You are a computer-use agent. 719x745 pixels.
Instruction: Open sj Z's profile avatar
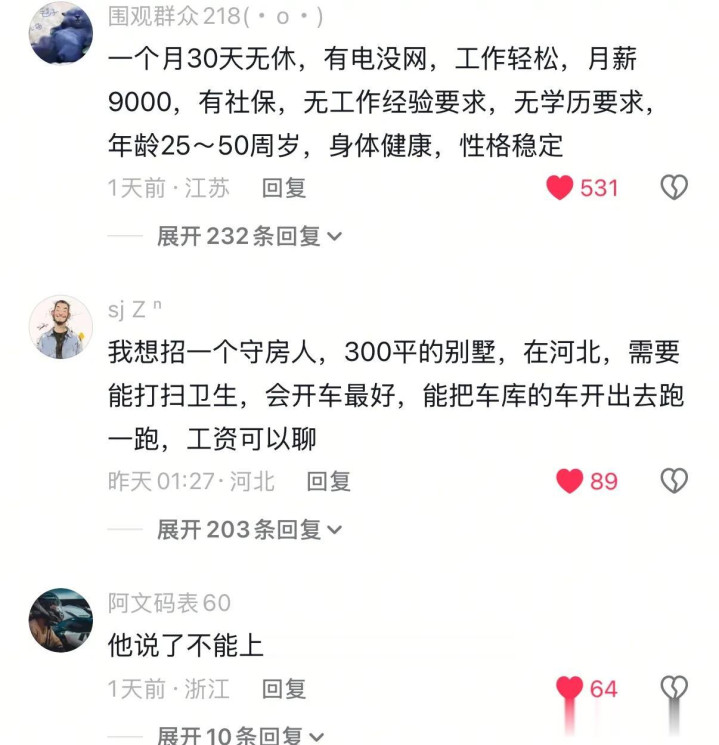(x=61, y=327)
